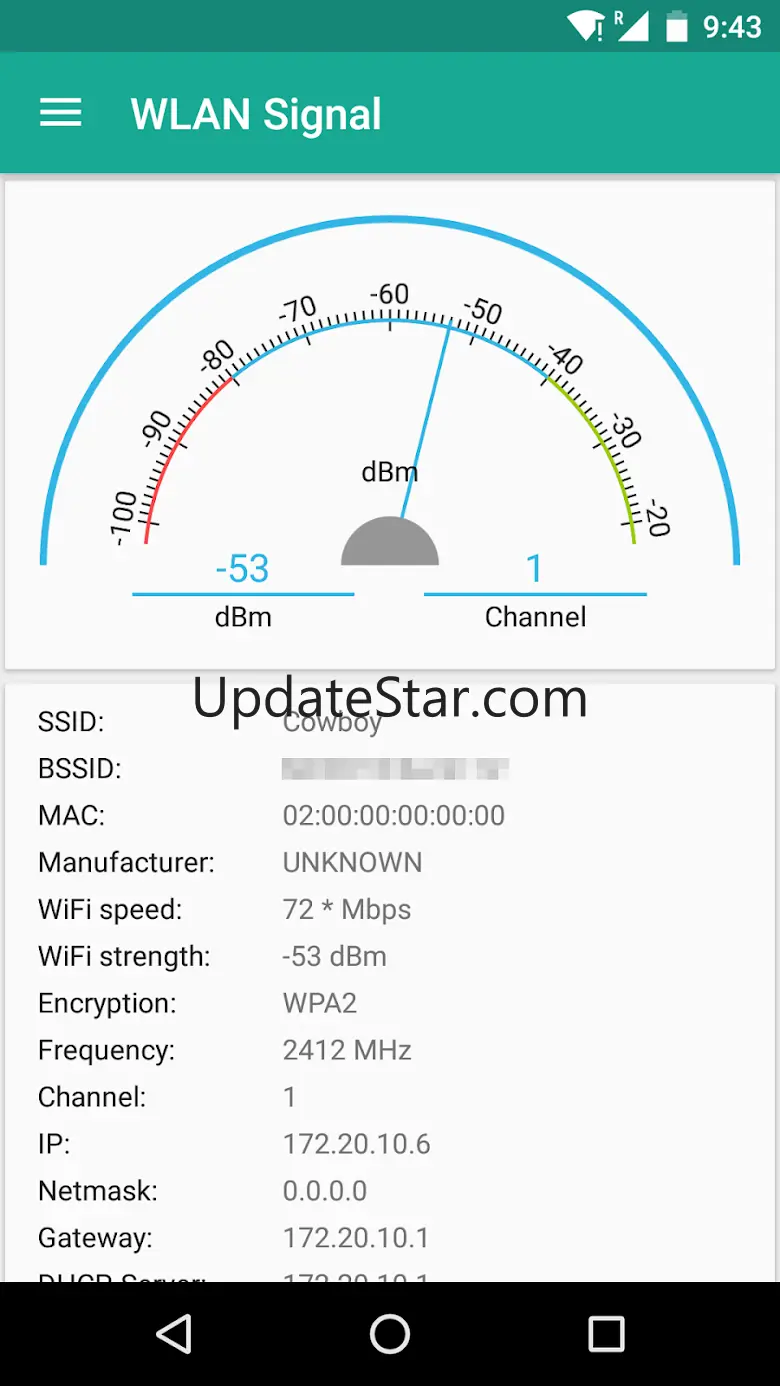The height and width of the screenshot is (1386, 780).
Task: Tap the system back button
Action: 174,1333
